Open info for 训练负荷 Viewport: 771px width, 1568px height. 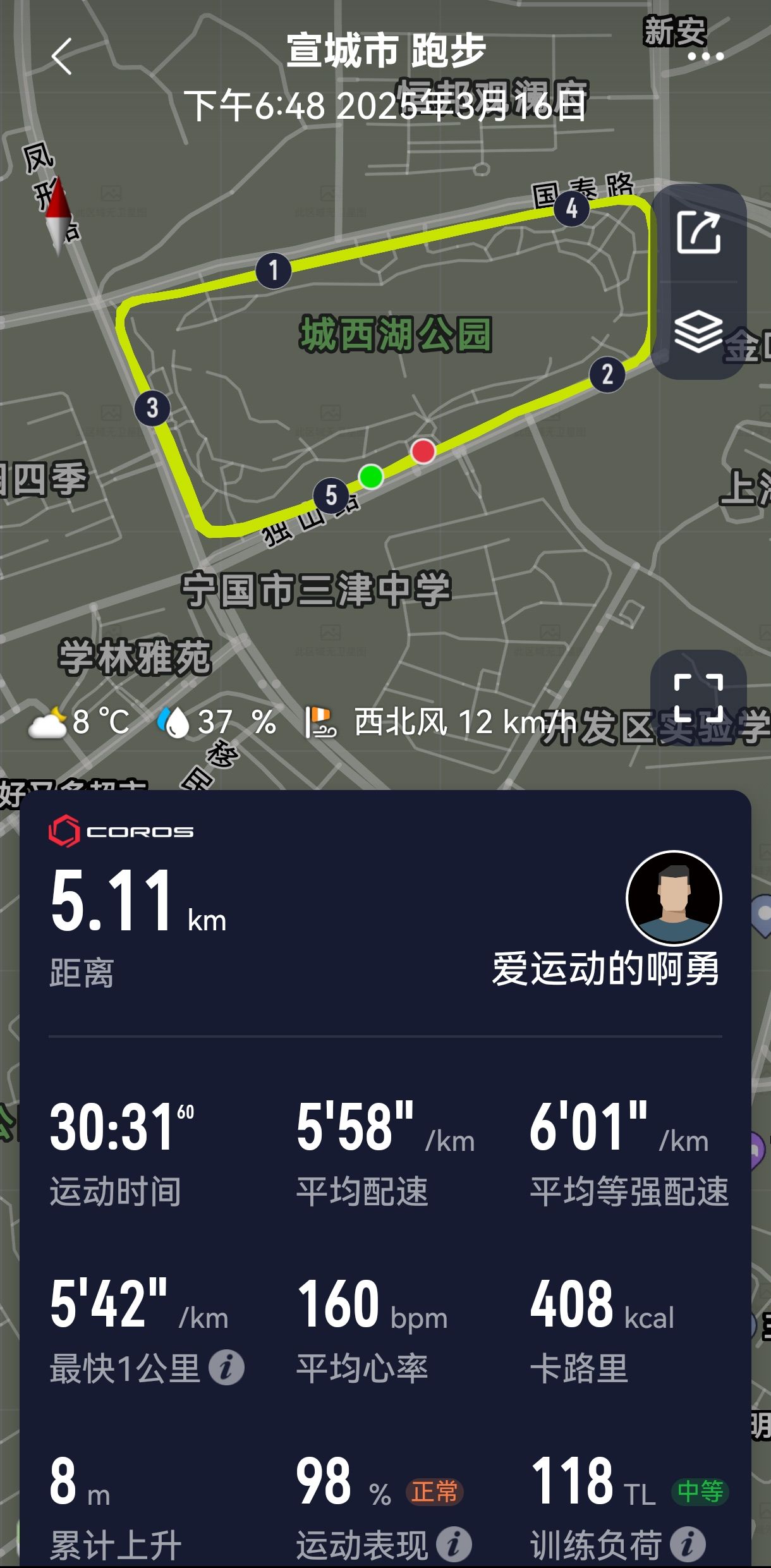[x=688, y=1545]
